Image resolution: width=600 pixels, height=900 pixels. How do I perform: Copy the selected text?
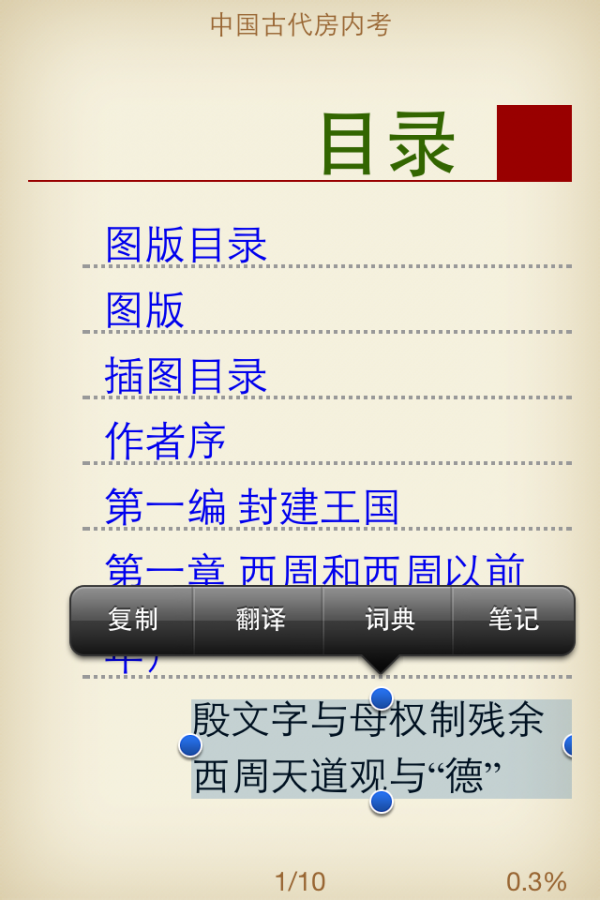(132, 620)
